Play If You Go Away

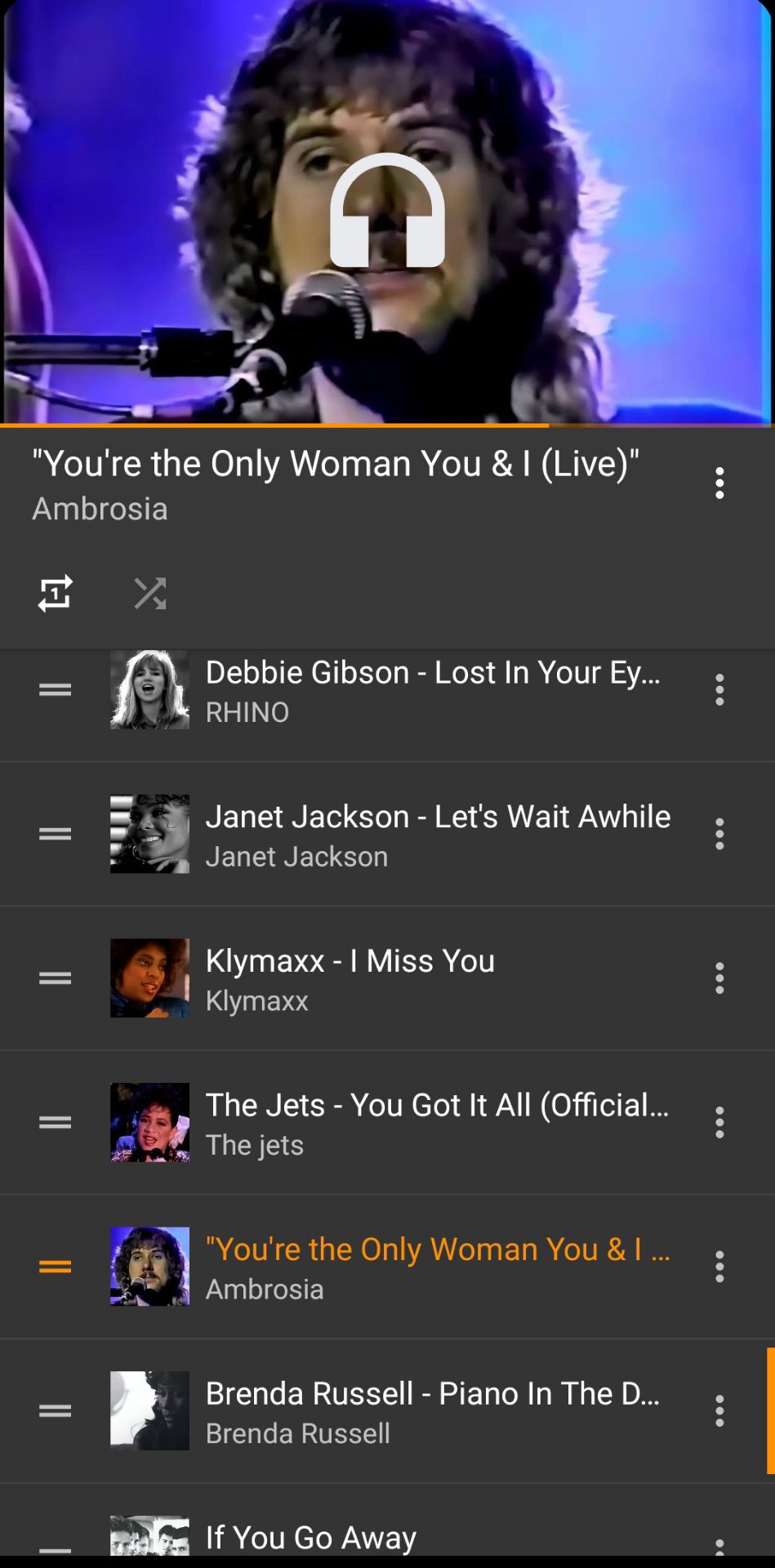(311, 1537)
